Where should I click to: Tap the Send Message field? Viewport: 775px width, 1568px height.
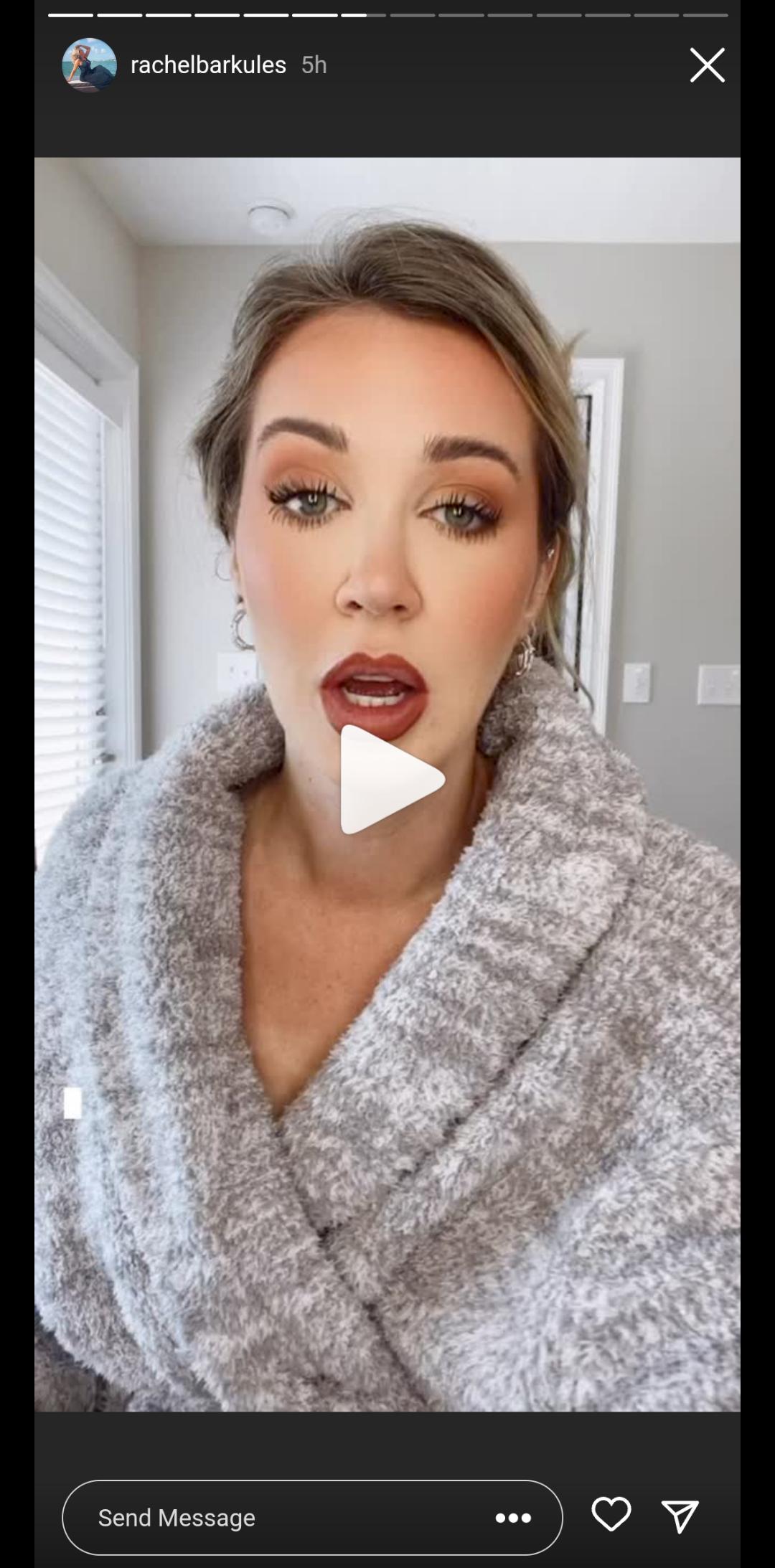[273, 1517]
